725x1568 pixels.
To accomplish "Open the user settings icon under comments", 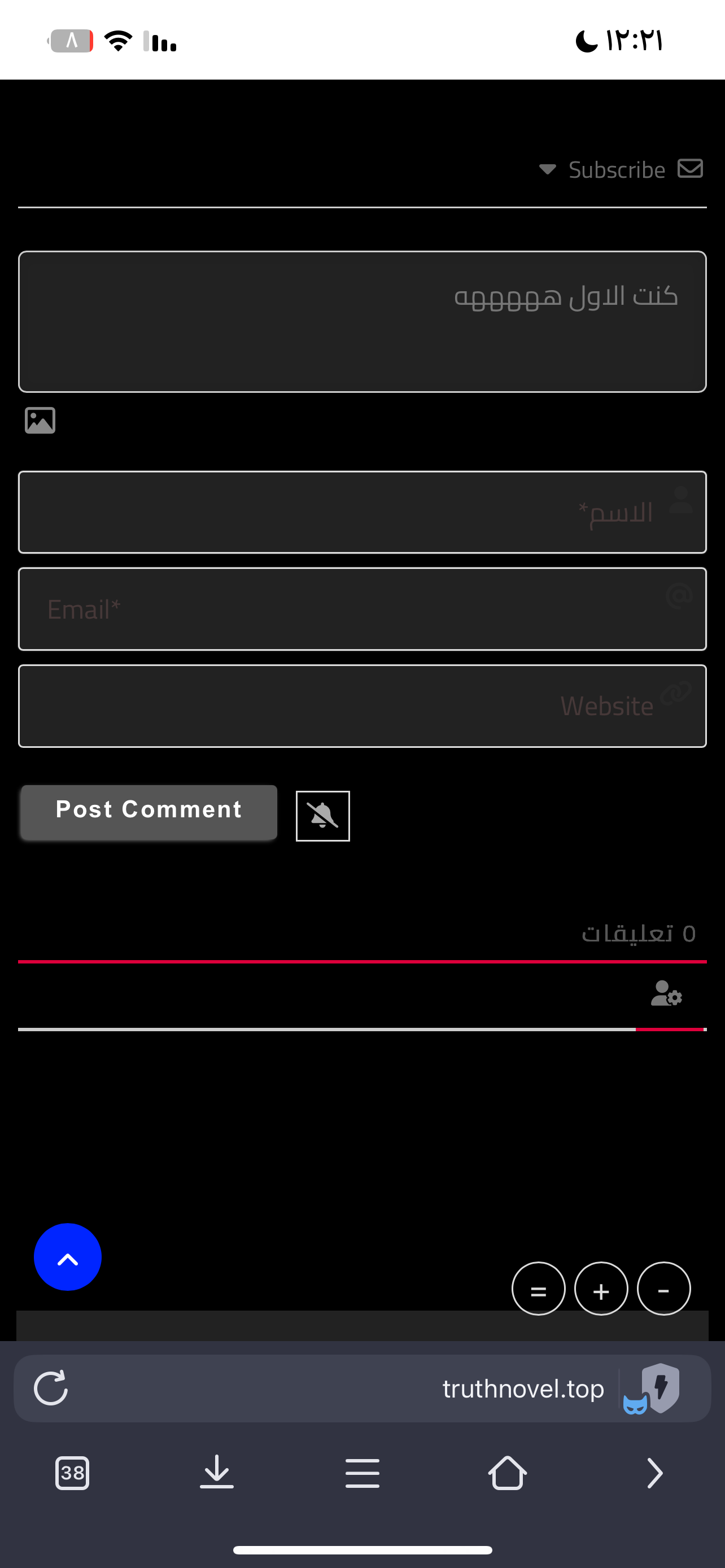I will click(x=666, y=993).
